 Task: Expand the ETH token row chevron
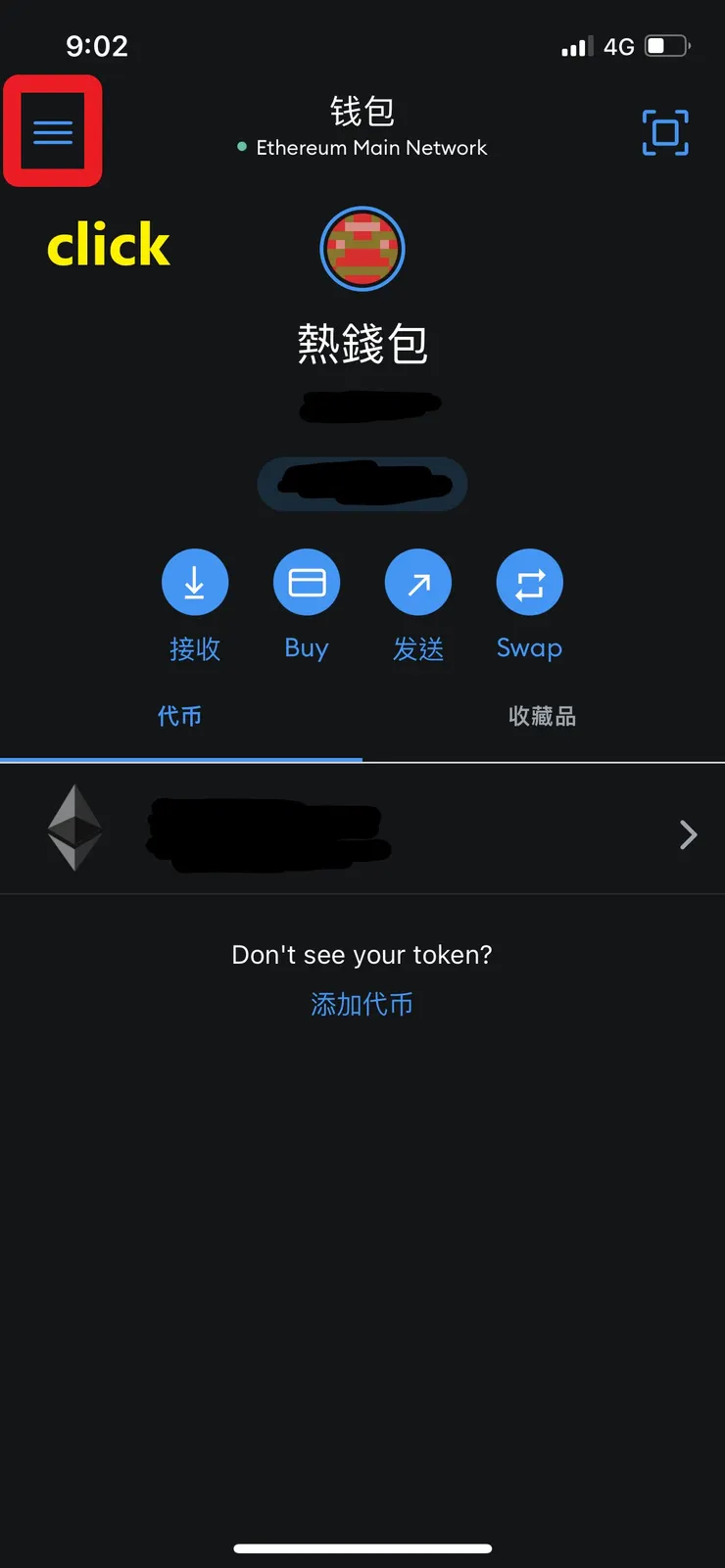(x=687, y=834)
